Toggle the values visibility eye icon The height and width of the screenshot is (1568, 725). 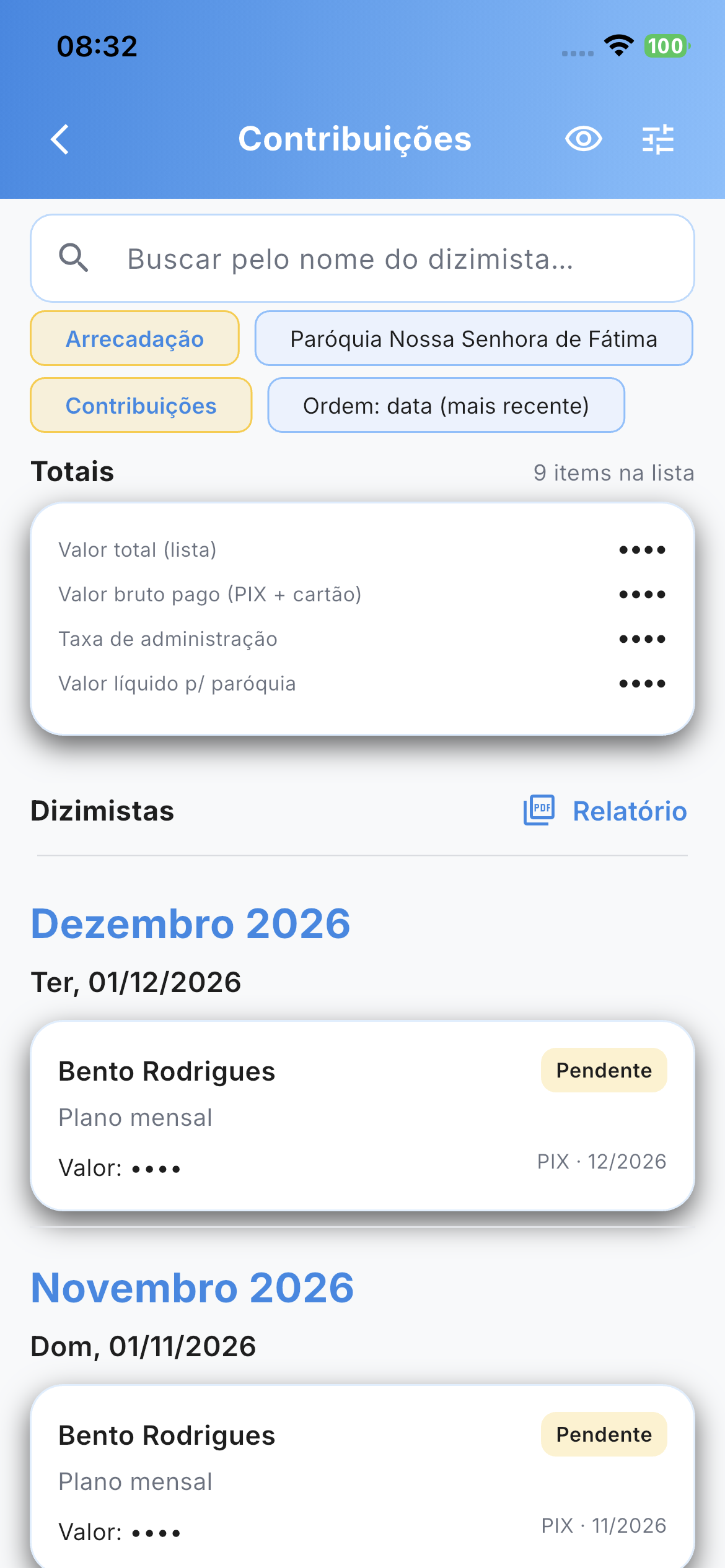click(583, 139)
